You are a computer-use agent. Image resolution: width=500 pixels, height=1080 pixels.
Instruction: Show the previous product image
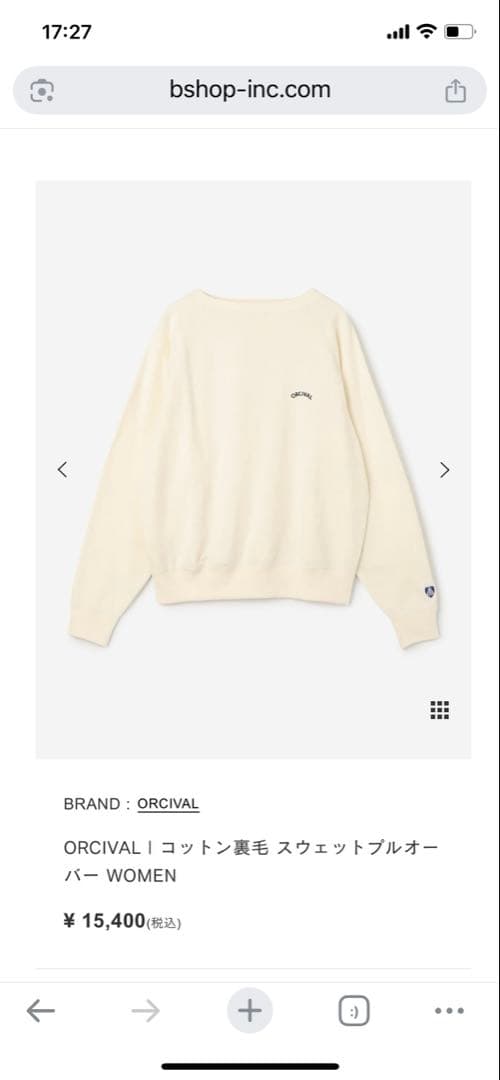[62, 470]
